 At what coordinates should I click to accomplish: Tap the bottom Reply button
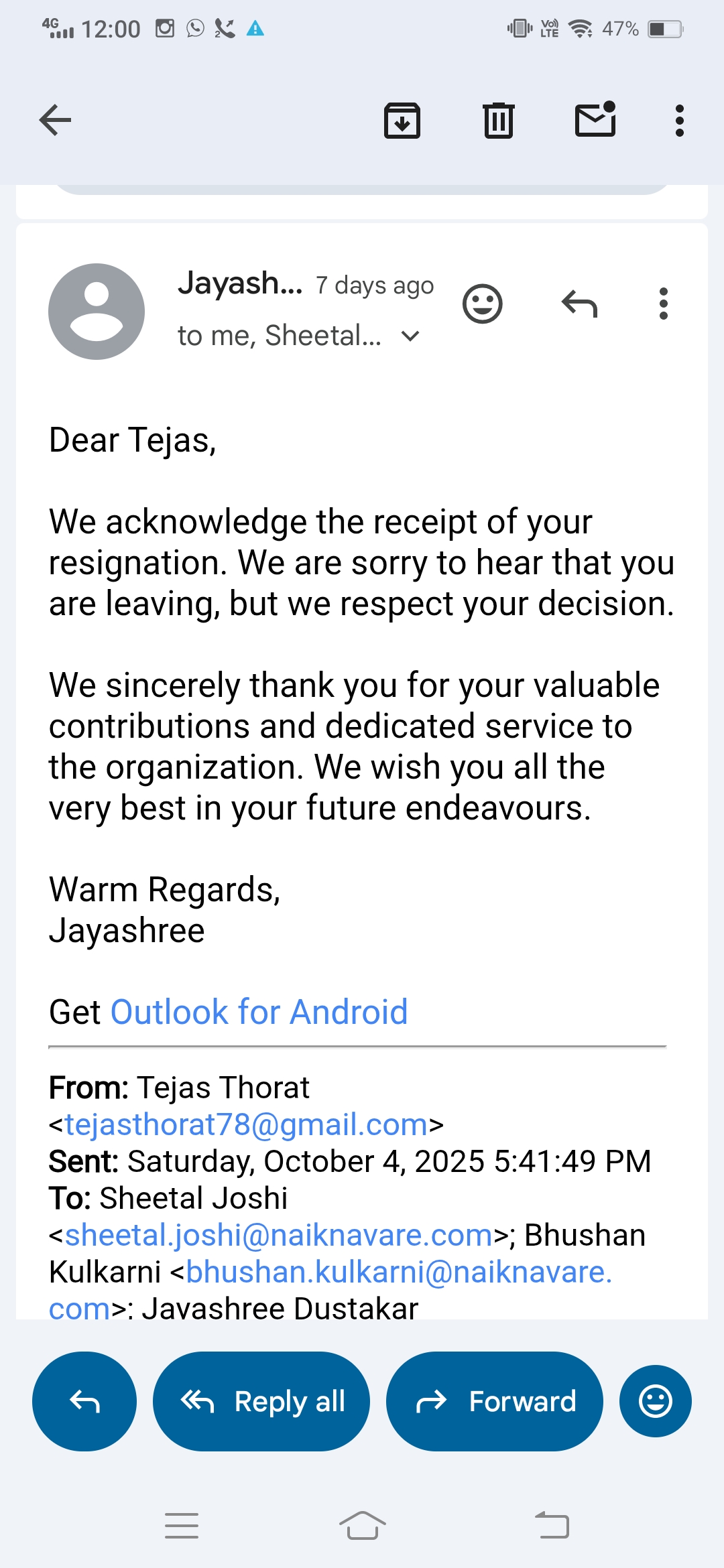coord(84,1401)
